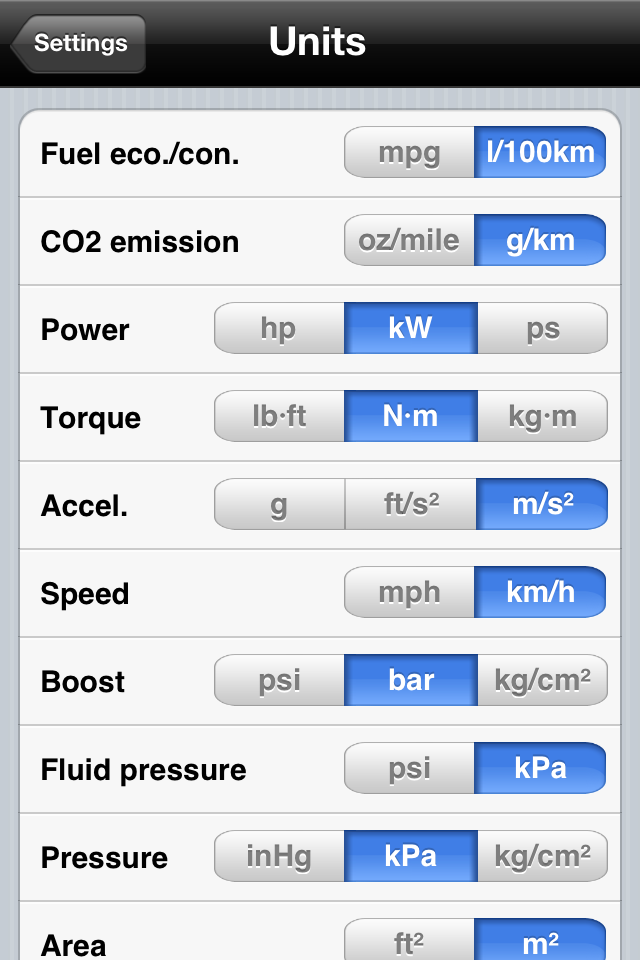This screenshot has width=640, height=960.
Task: Change speed unit to km/h
Action: [540, 593]
